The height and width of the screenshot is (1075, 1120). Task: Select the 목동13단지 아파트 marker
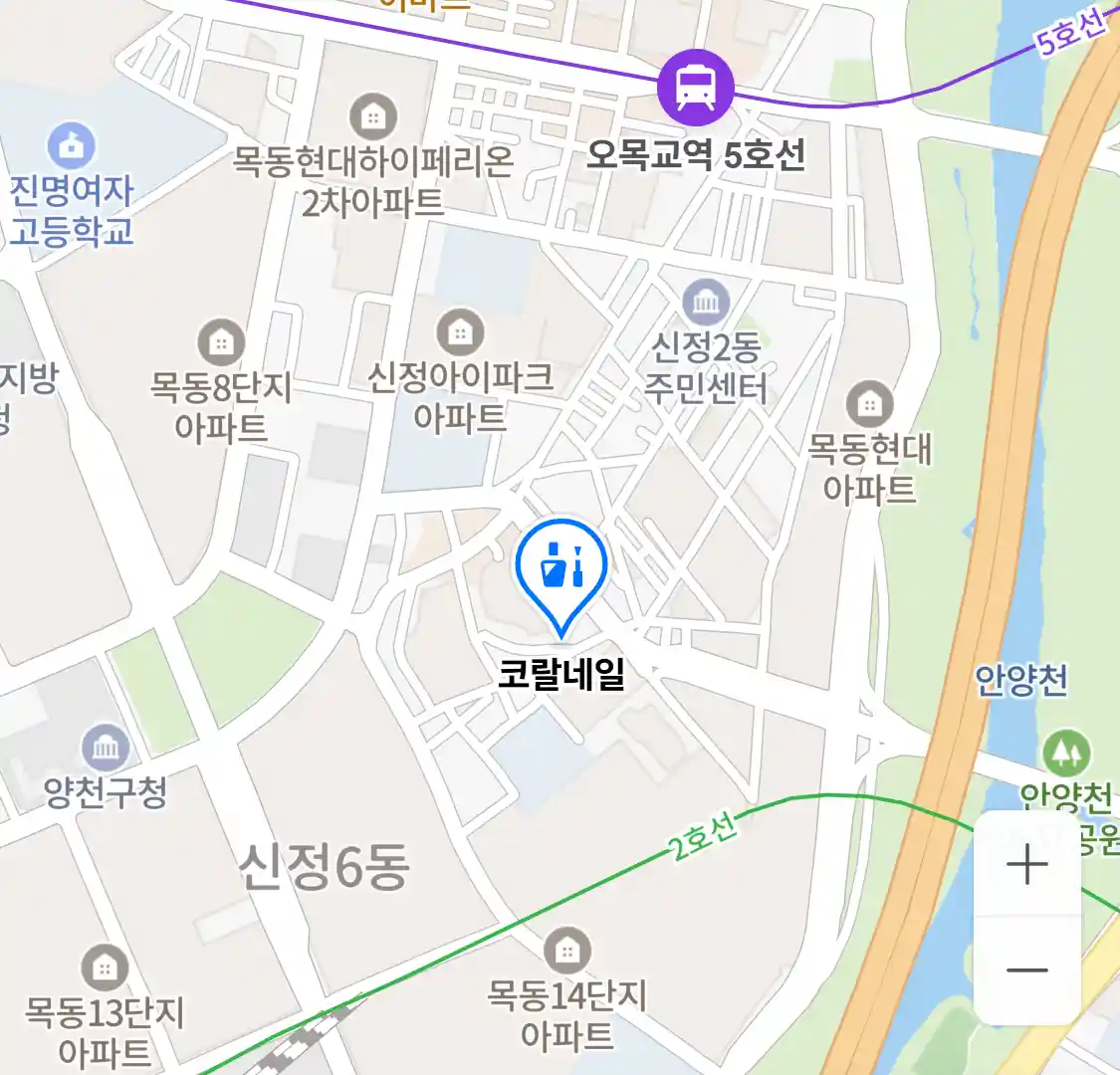click(x=105, y=967)
